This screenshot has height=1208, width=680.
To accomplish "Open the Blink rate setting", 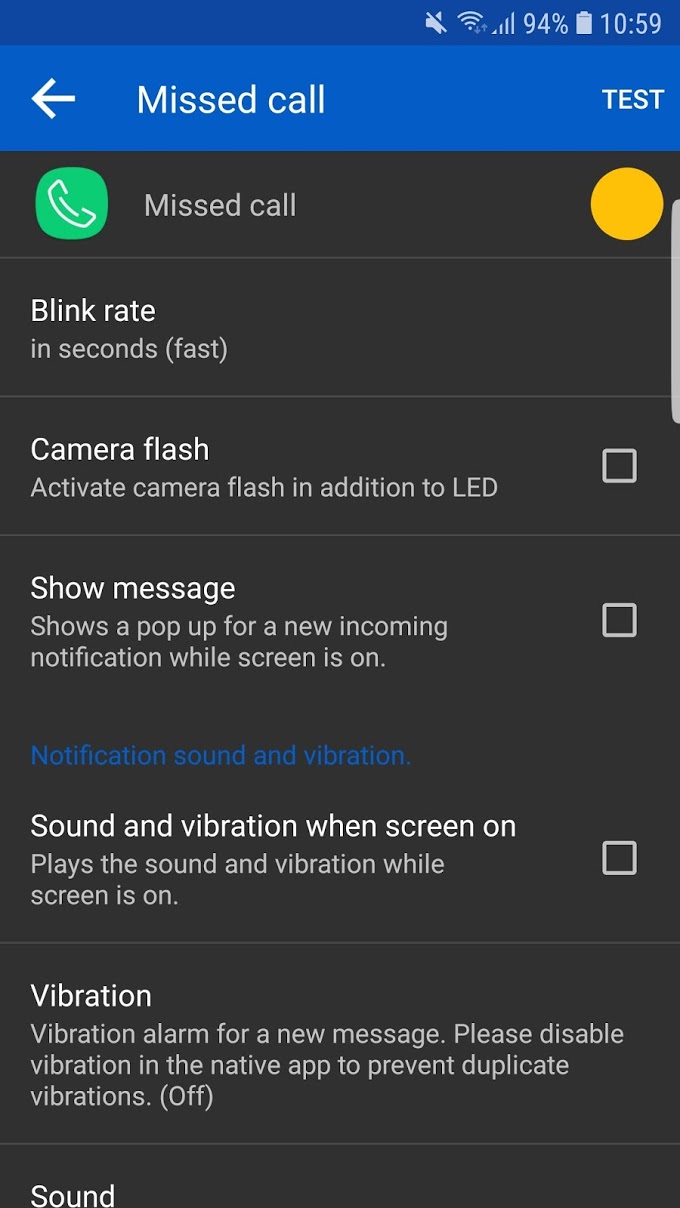I will tap(340, 328).
